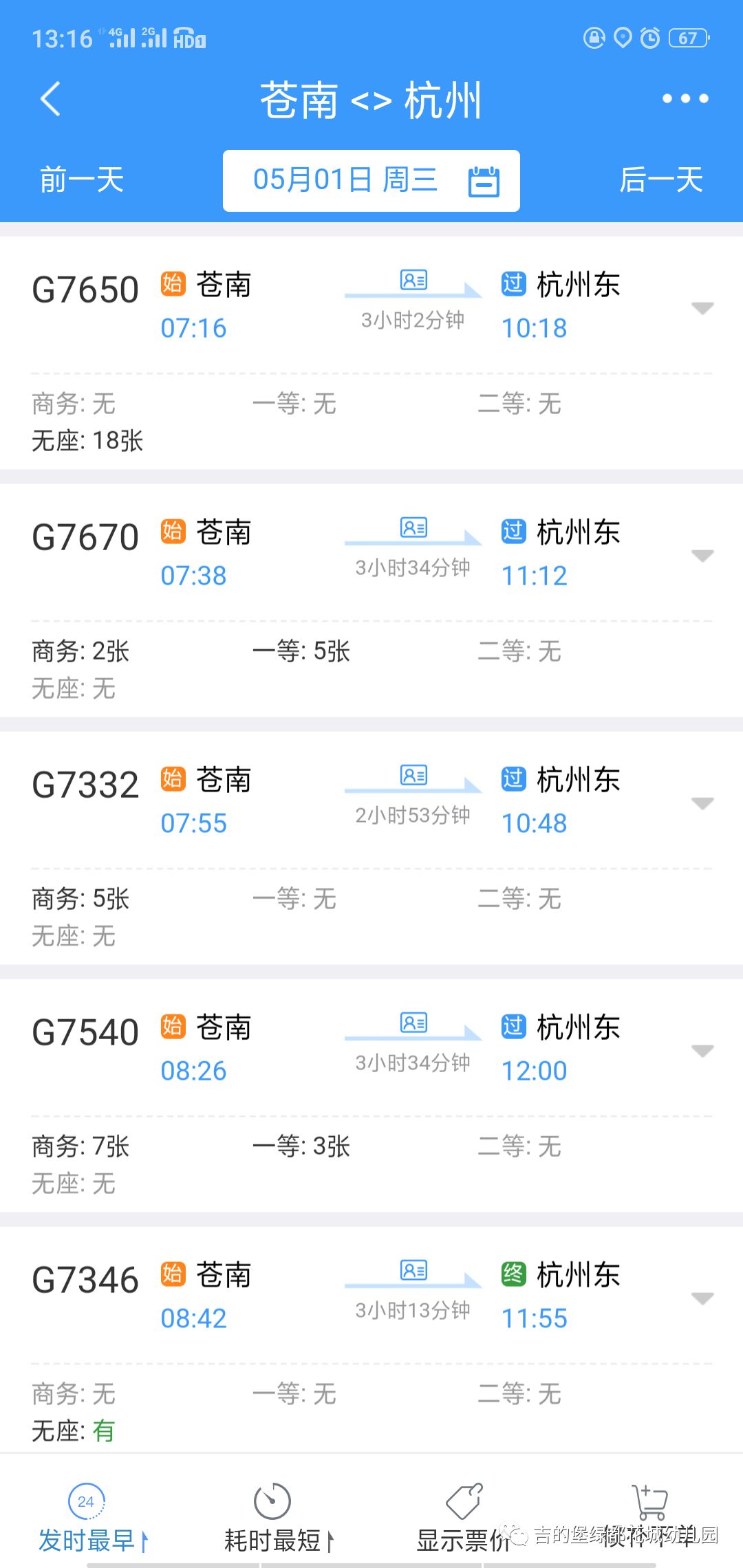This screenshot has width=743, height=1568.
Task: Expand details arrow for train G7540
Action: (x=702, y=1051)
